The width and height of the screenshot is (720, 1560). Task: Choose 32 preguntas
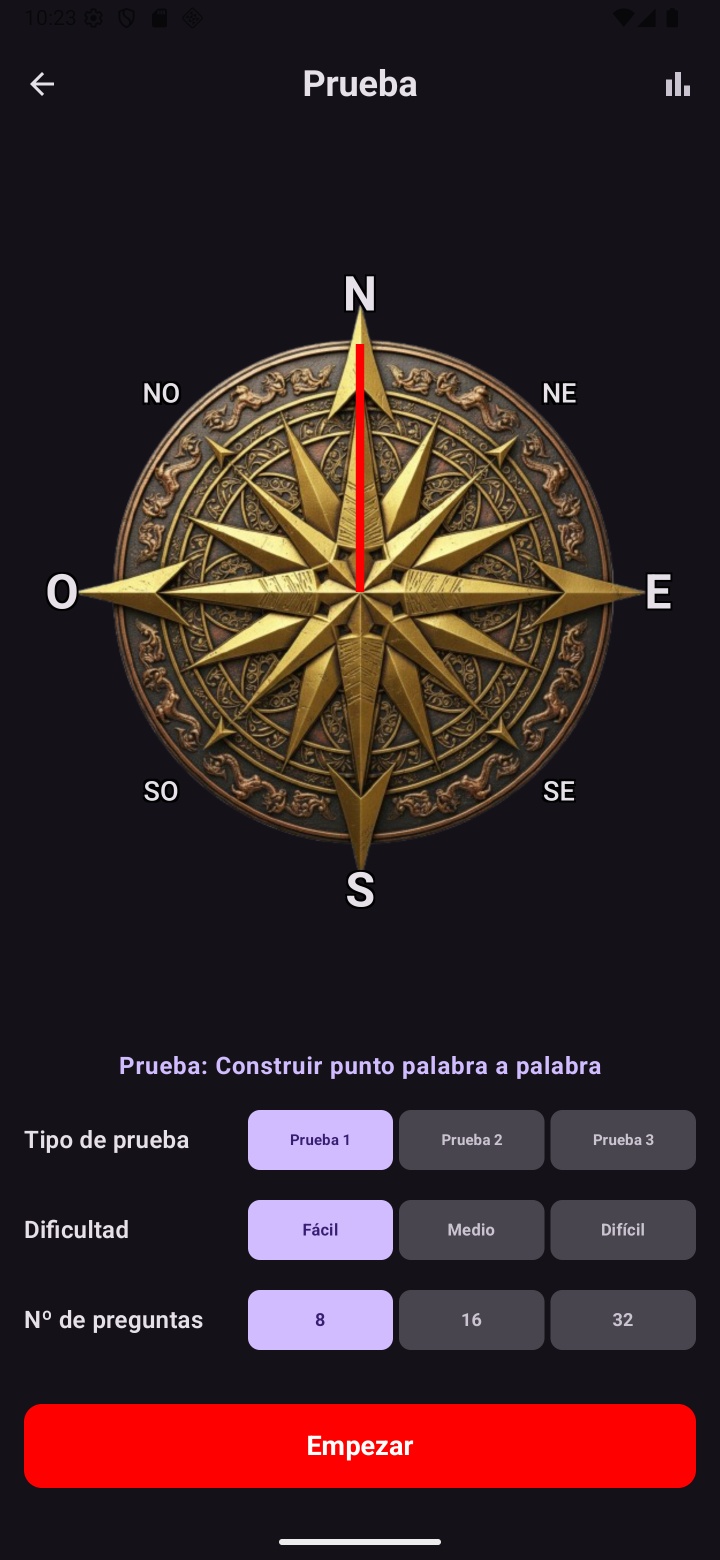pos(623,1319)
